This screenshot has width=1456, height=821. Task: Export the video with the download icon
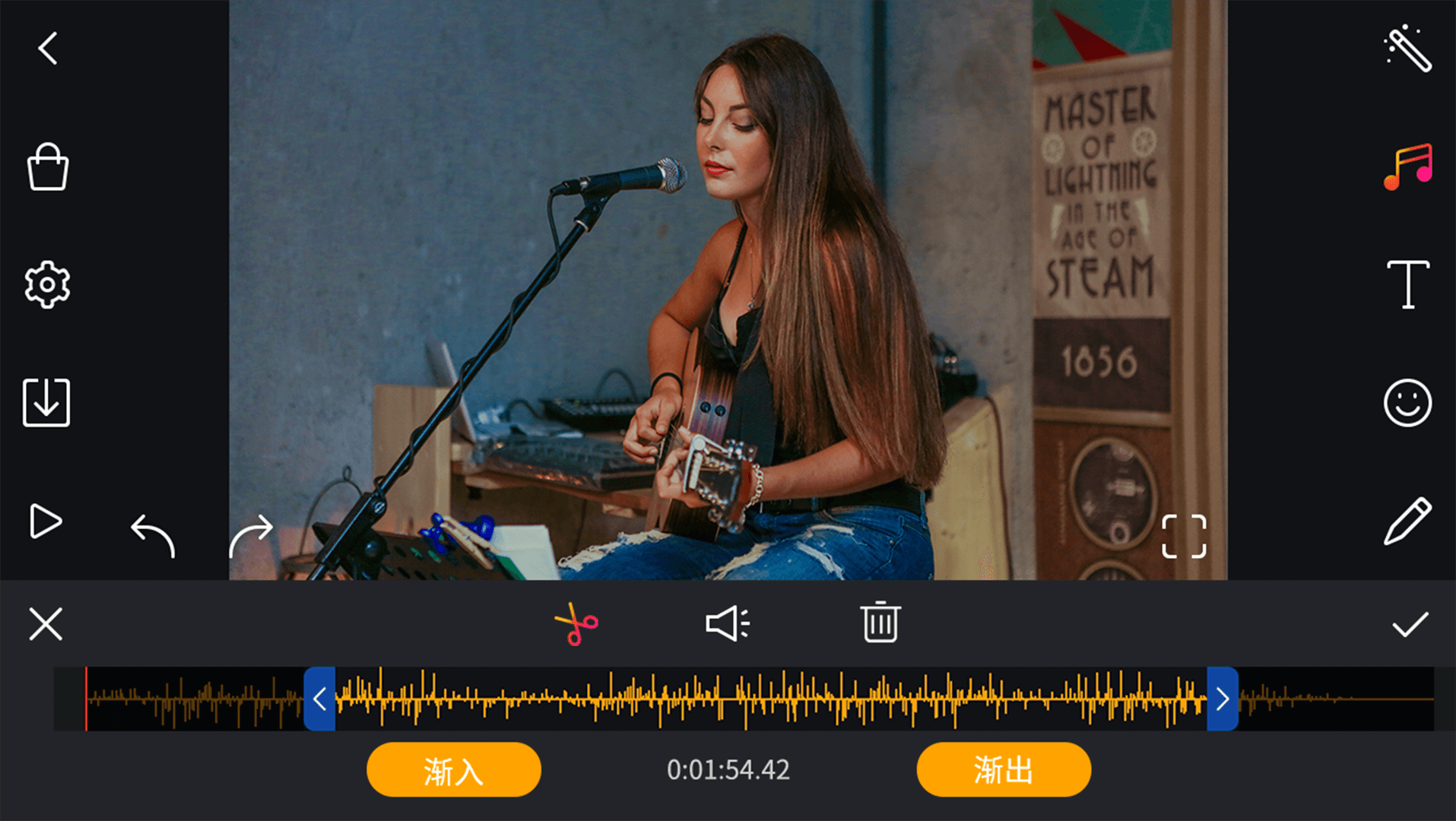click(46, 402)
